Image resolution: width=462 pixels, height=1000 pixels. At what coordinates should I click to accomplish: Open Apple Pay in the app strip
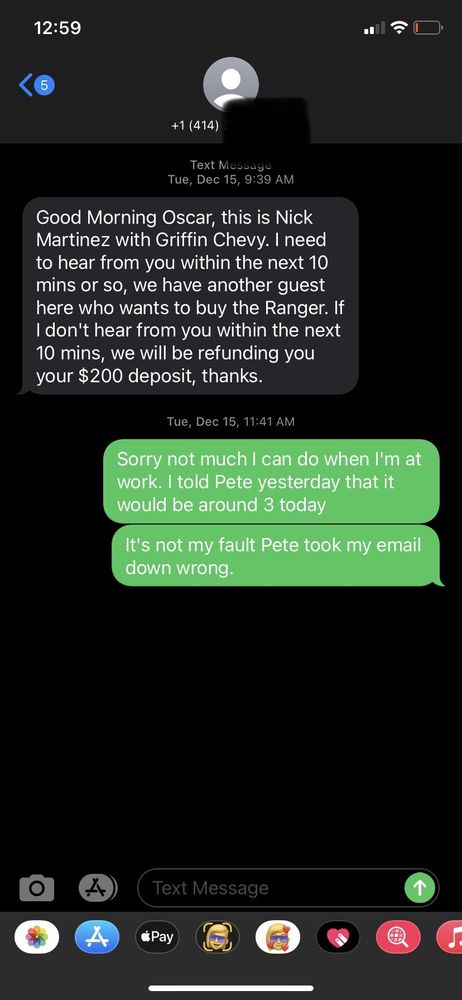point(157,937)
